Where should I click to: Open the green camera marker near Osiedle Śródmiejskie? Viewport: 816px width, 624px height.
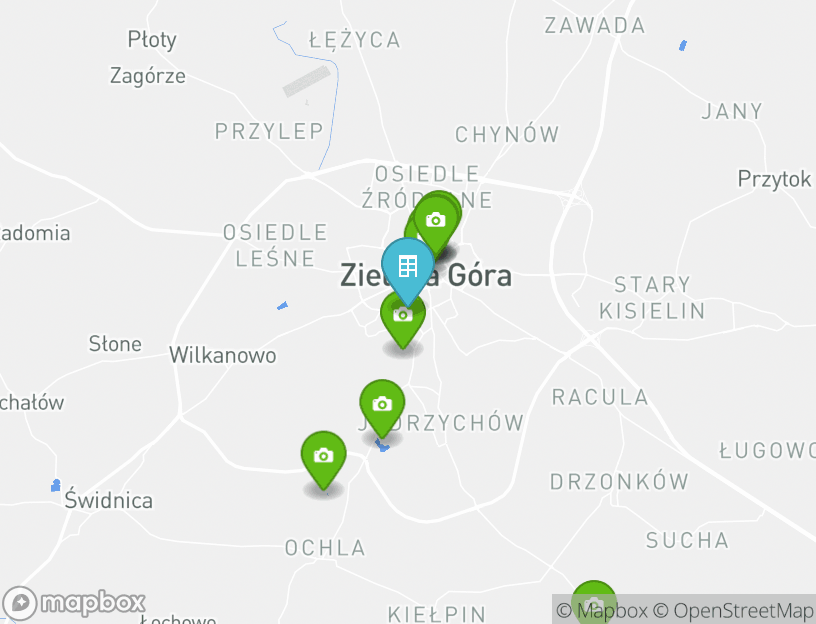point(436,220)
